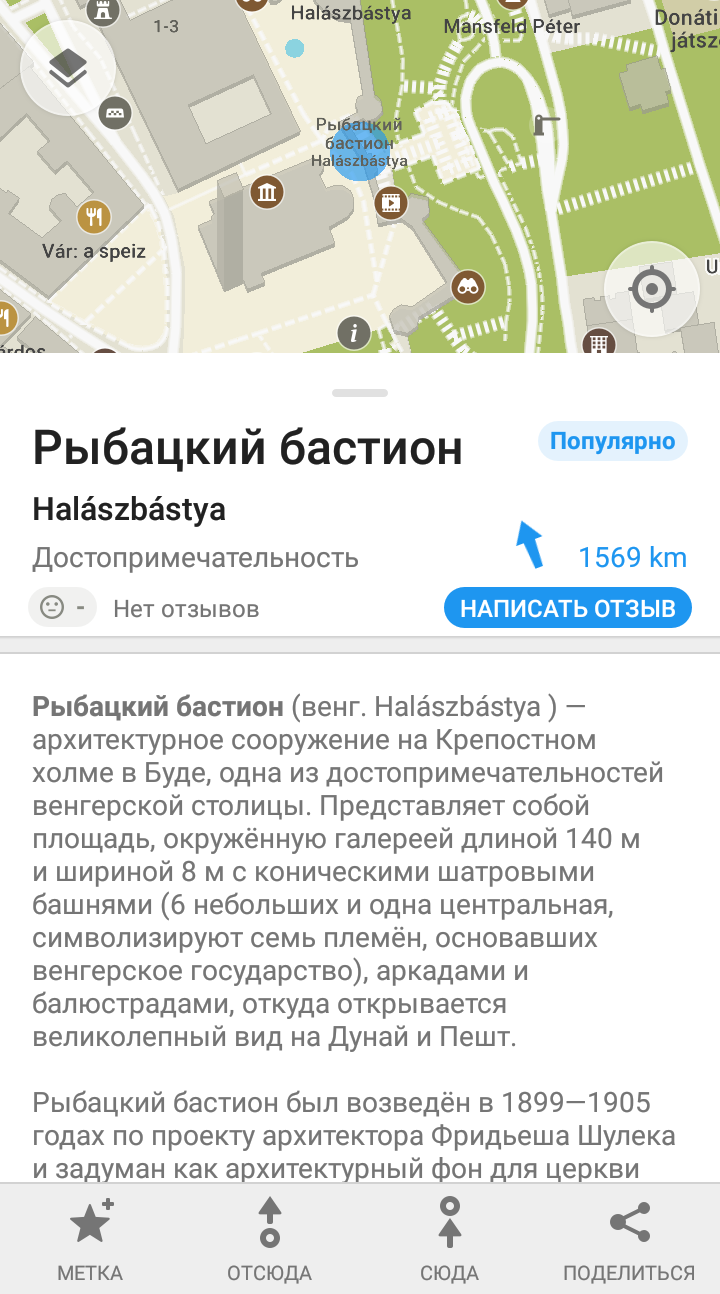Select the museum marker on the map
This screenshot has height=1294, width=720.
click(266, 192)
